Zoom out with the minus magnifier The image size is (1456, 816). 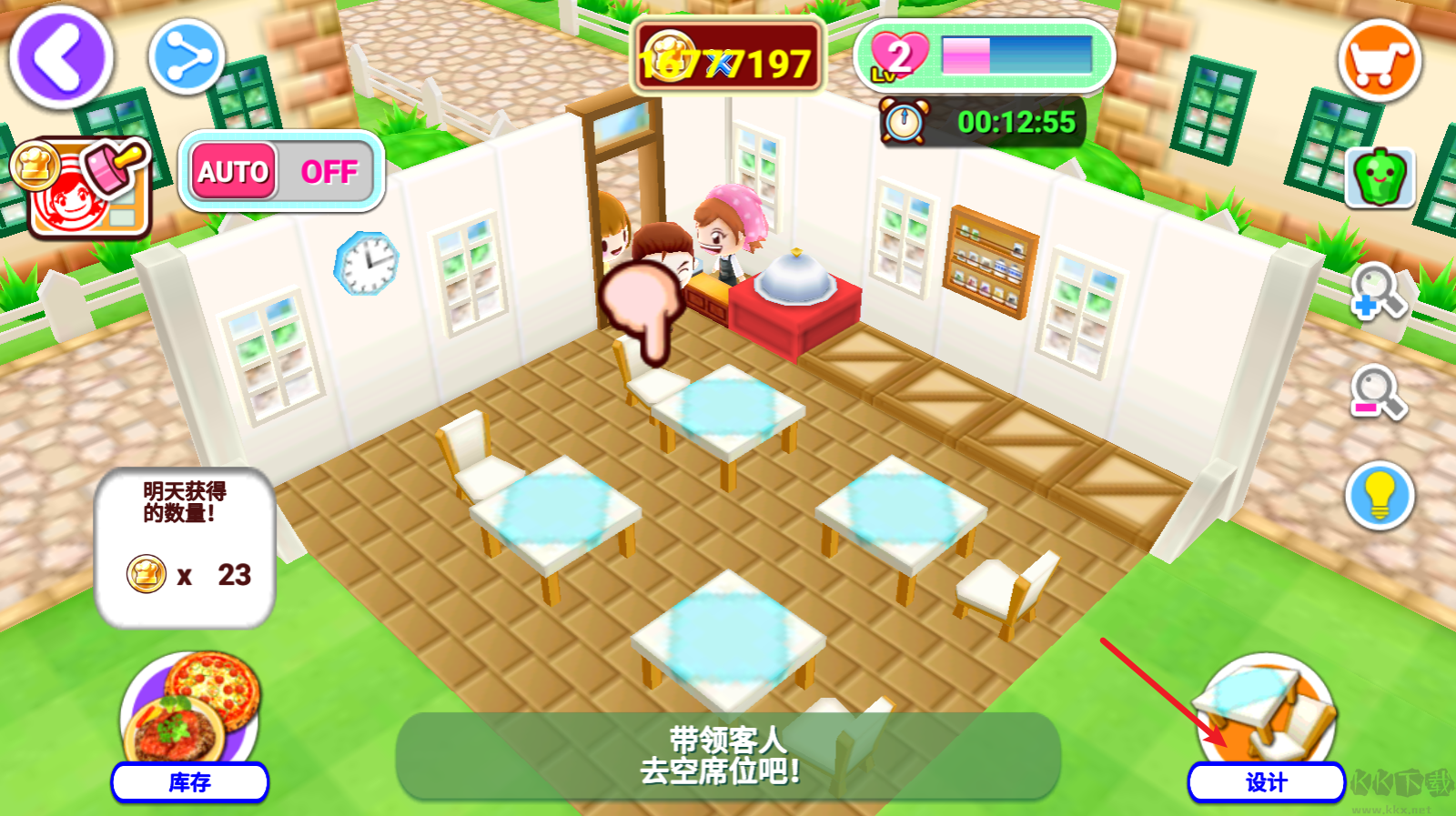(x=1378, y=393)
